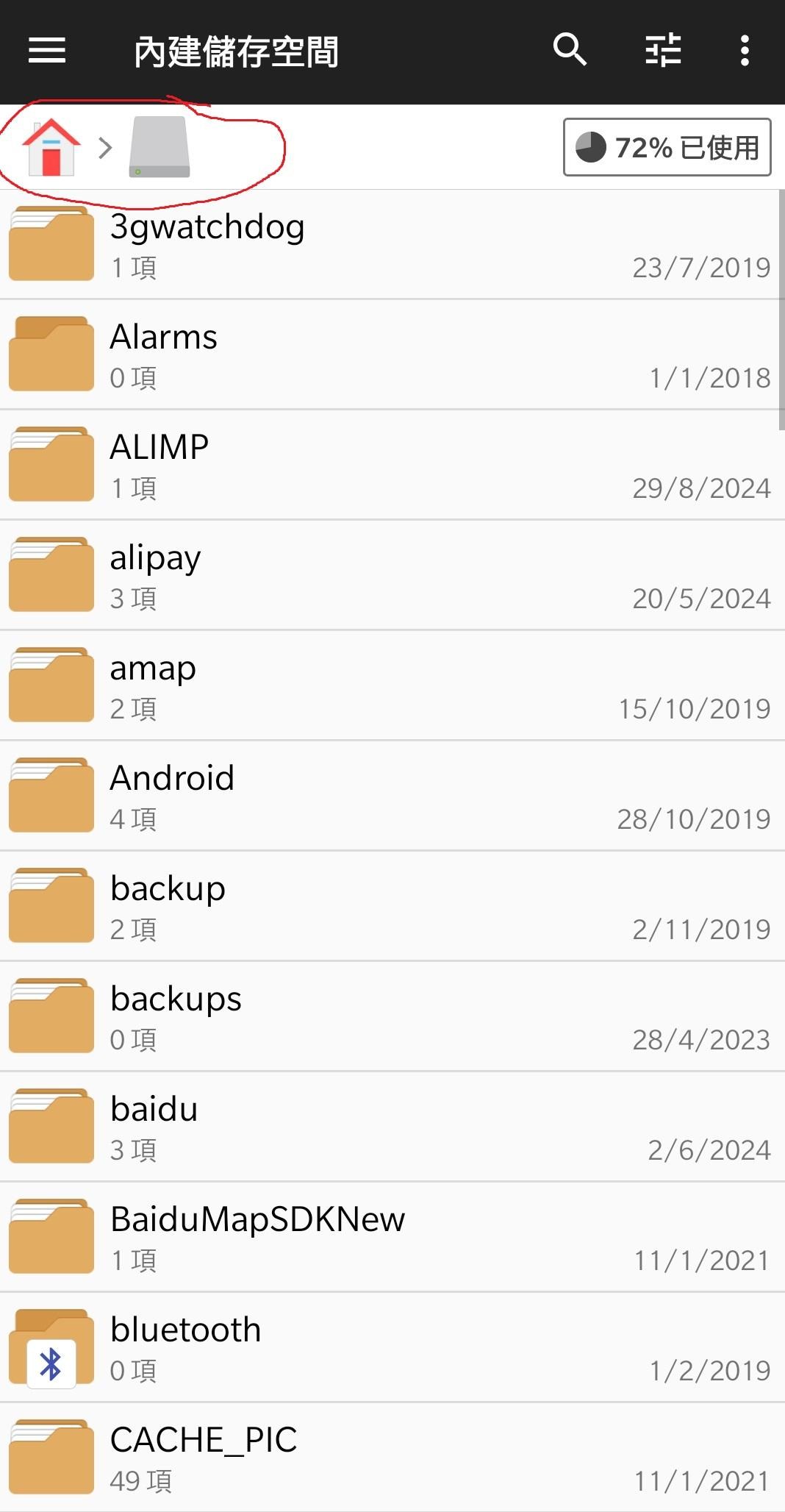Open the search magnifier
This screenshot has height=1512, width=785.
tap(570, 50)
